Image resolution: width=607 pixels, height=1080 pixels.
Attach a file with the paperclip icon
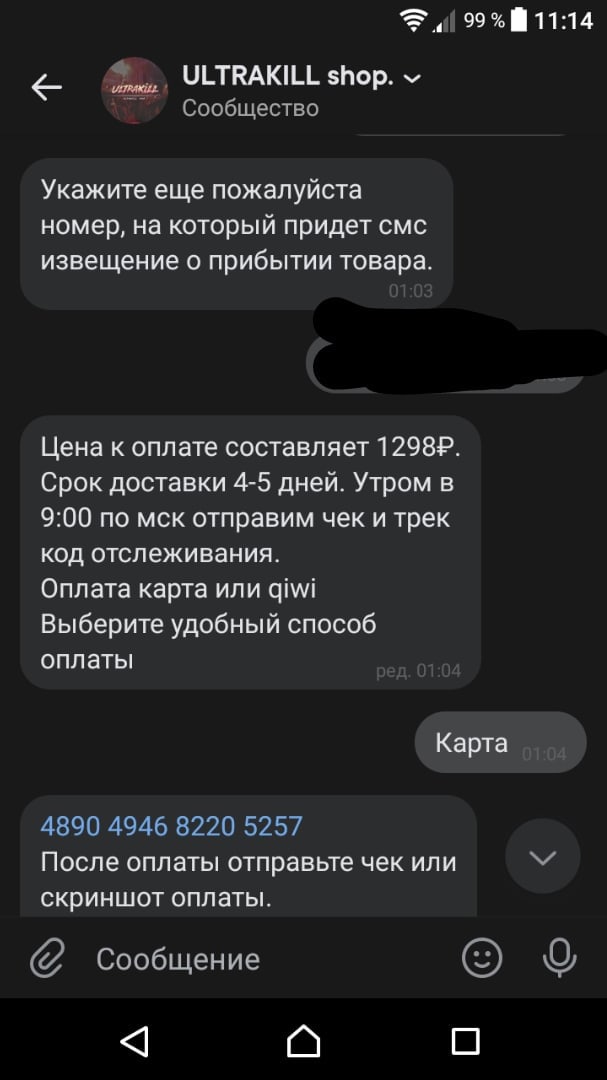(46, 959)
